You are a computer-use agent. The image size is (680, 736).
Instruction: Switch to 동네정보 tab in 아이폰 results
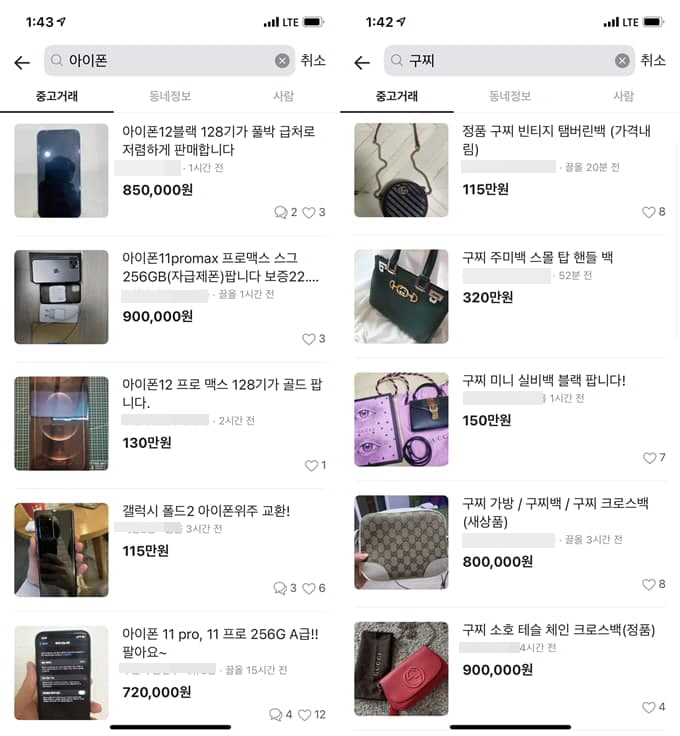(x=170, y=97)
